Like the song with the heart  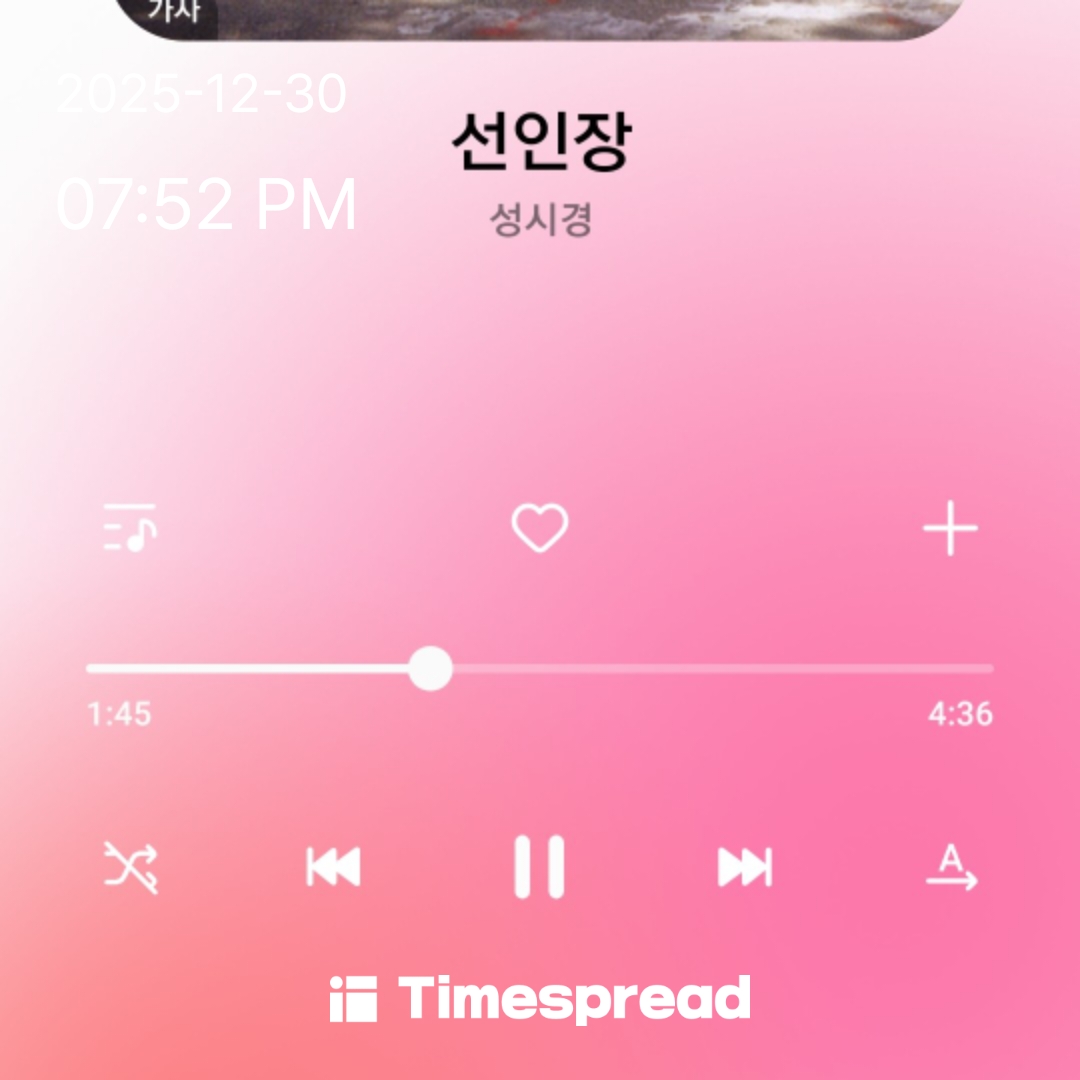coord(540,528)
